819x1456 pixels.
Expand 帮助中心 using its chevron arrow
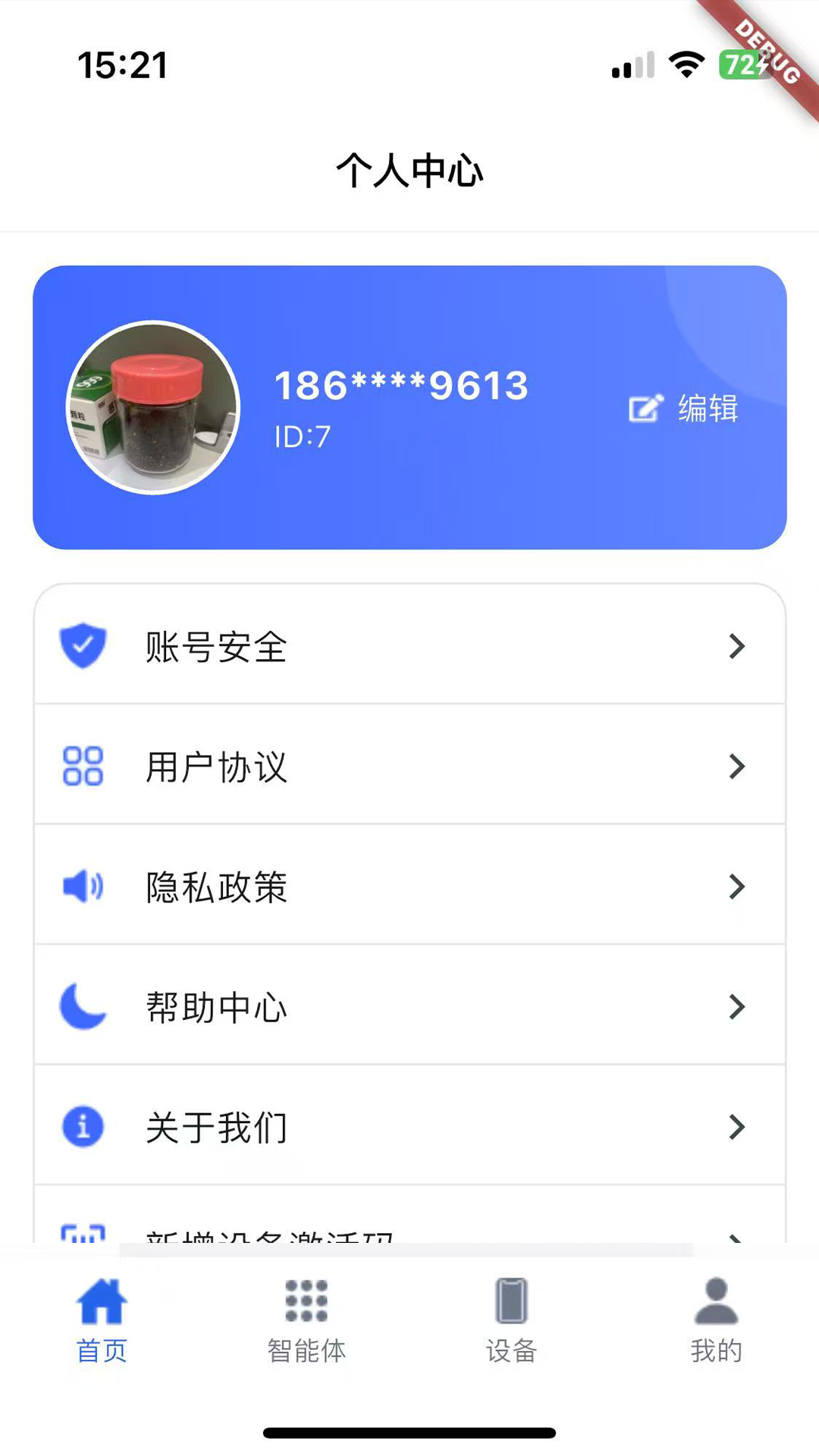pos(736,1007)
